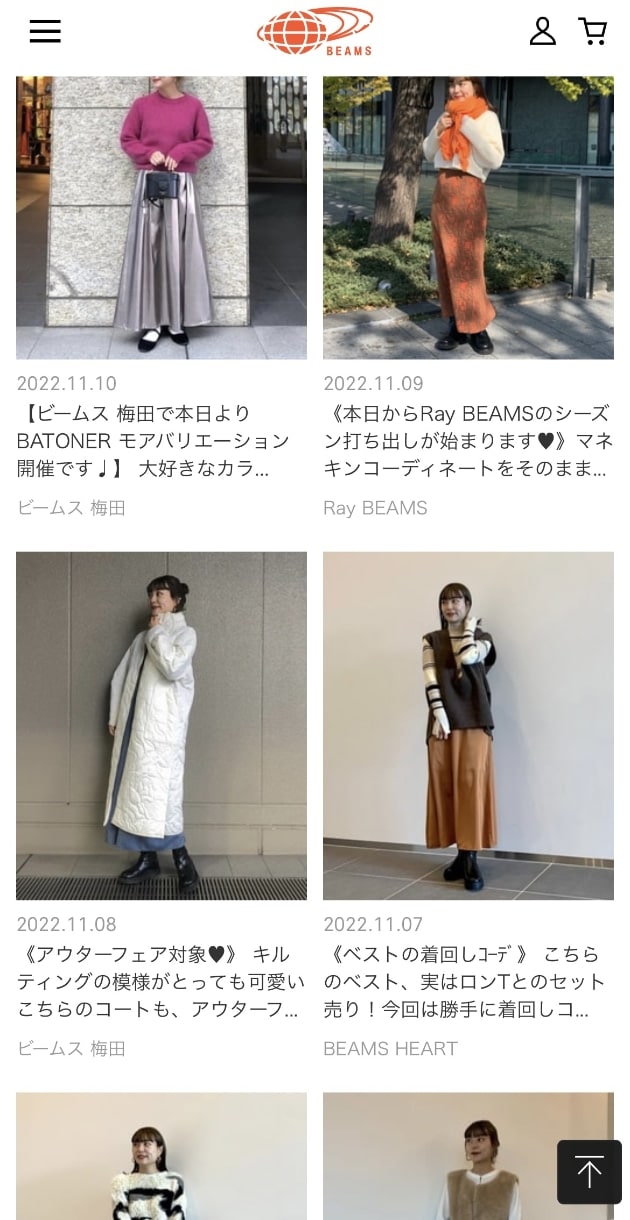The height and width of the screenshot is (1220, 630).
Task: Open the vest styling post from 2022.11.07
Action: pos(468,725)
